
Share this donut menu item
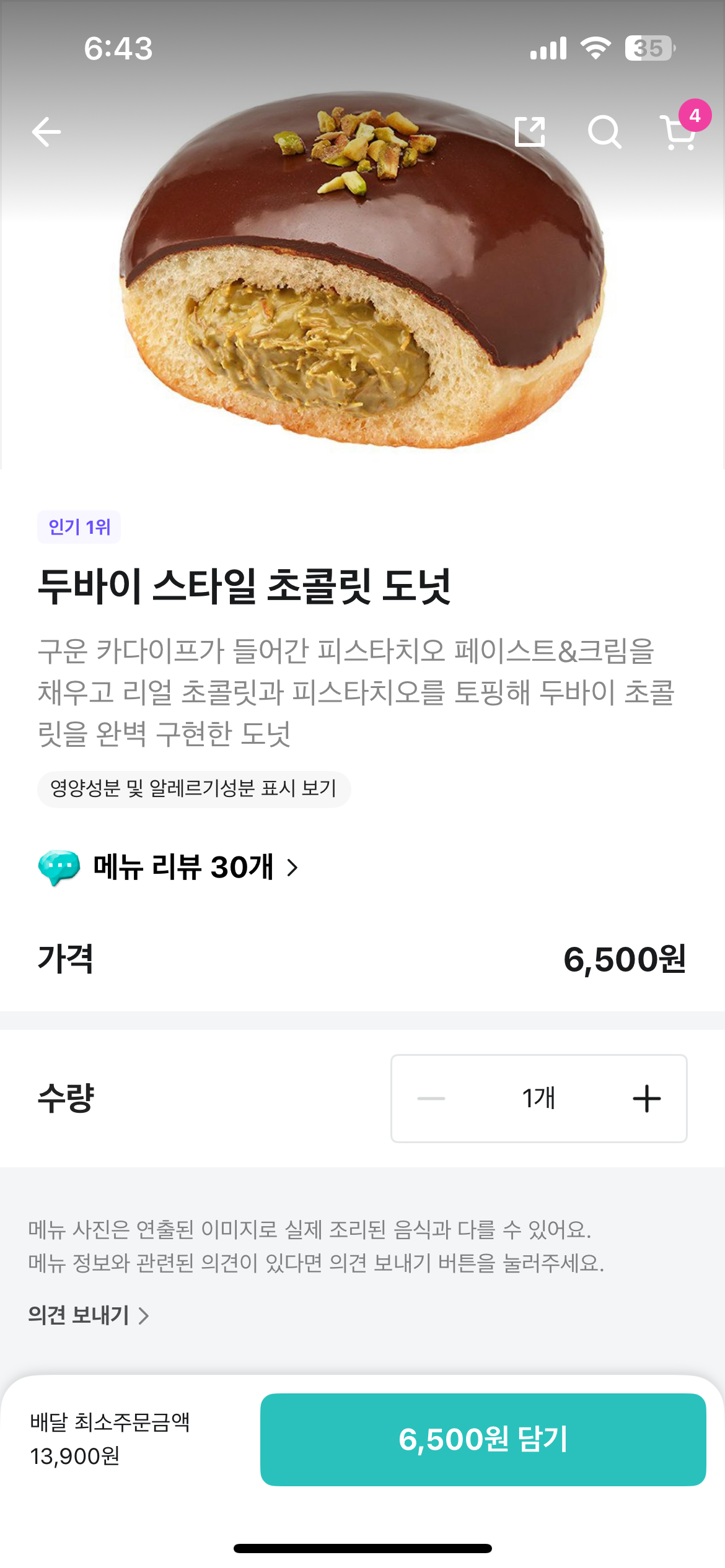pos(530,132)
